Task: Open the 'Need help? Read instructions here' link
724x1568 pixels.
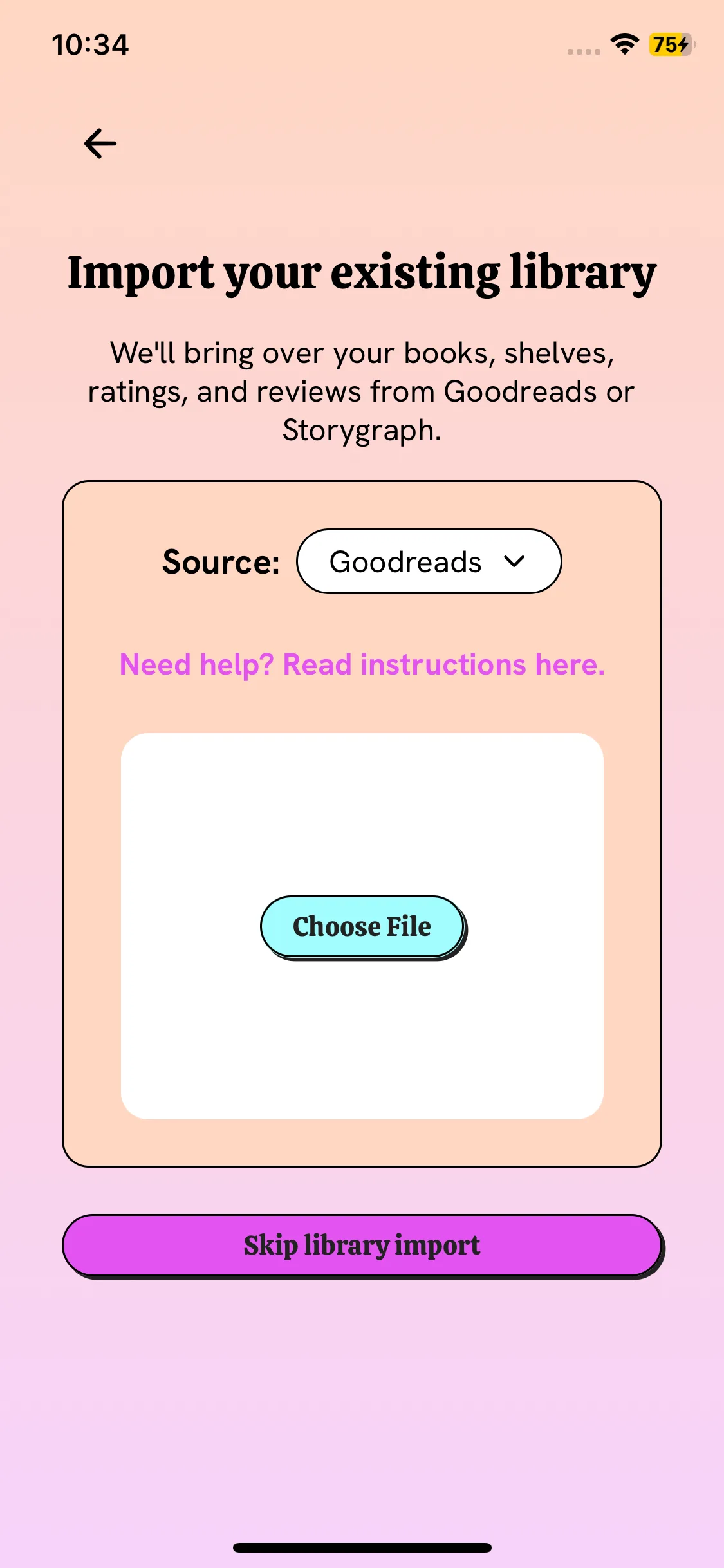Action: click(x=362, y=664)
